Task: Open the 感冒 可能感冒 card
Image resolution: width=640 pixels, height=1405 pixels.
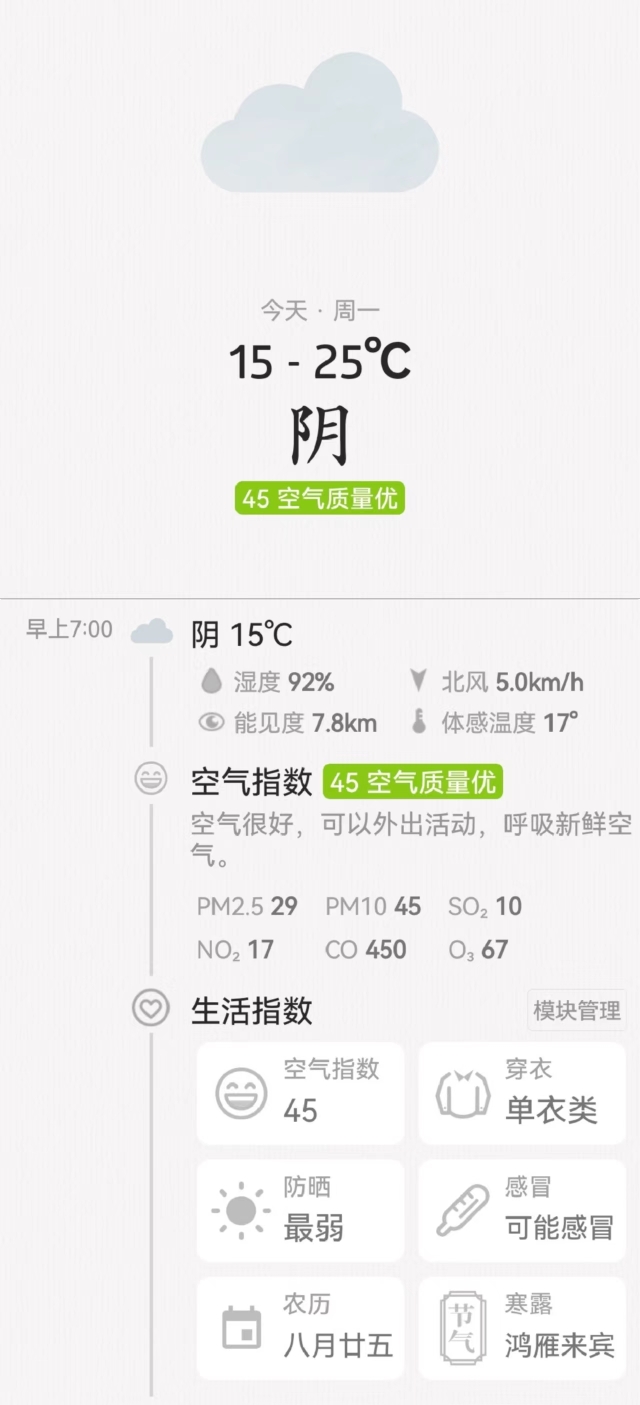Action: 521,1210
